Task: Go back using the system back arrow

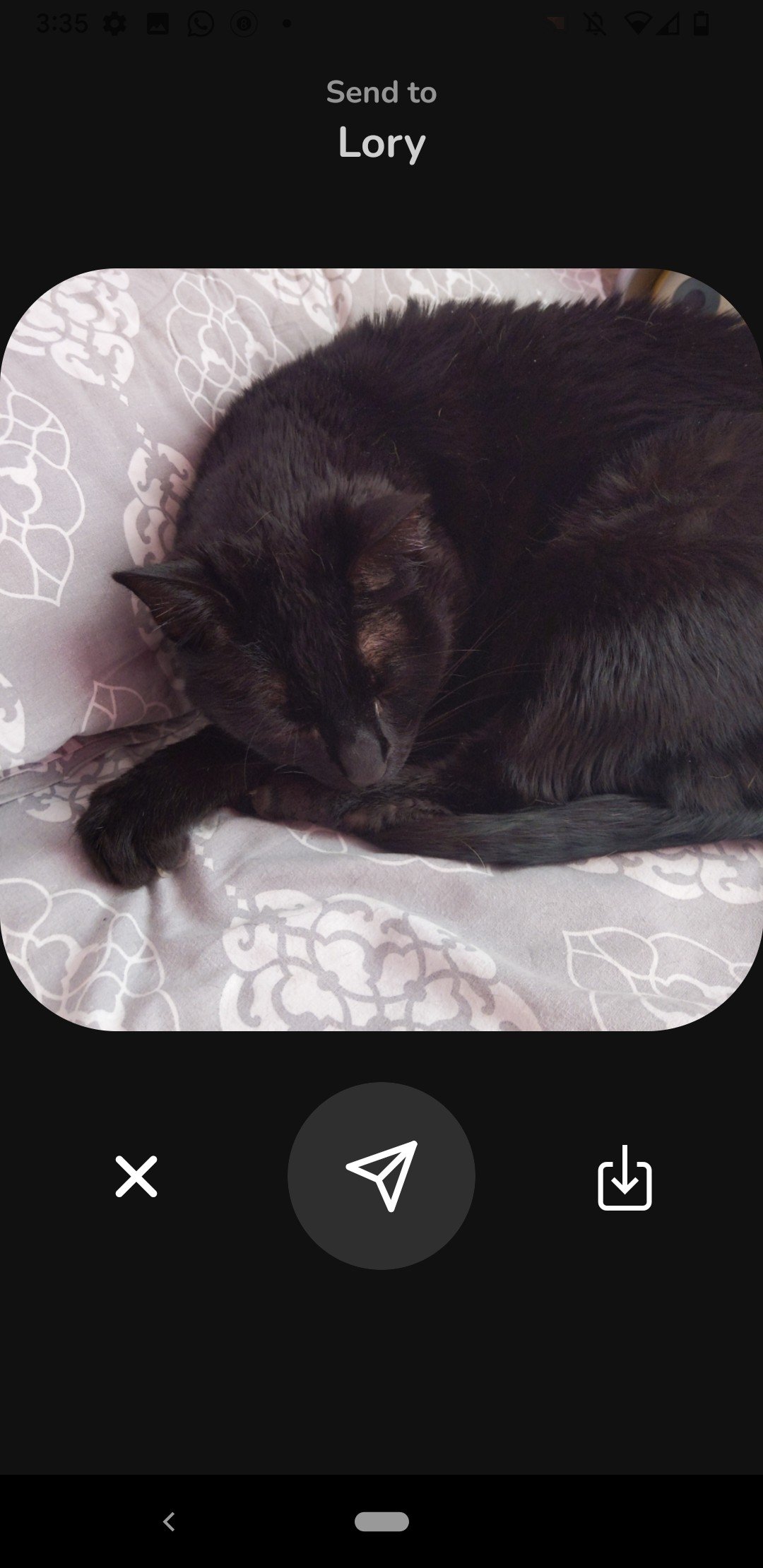Action: pos(169,1521)
